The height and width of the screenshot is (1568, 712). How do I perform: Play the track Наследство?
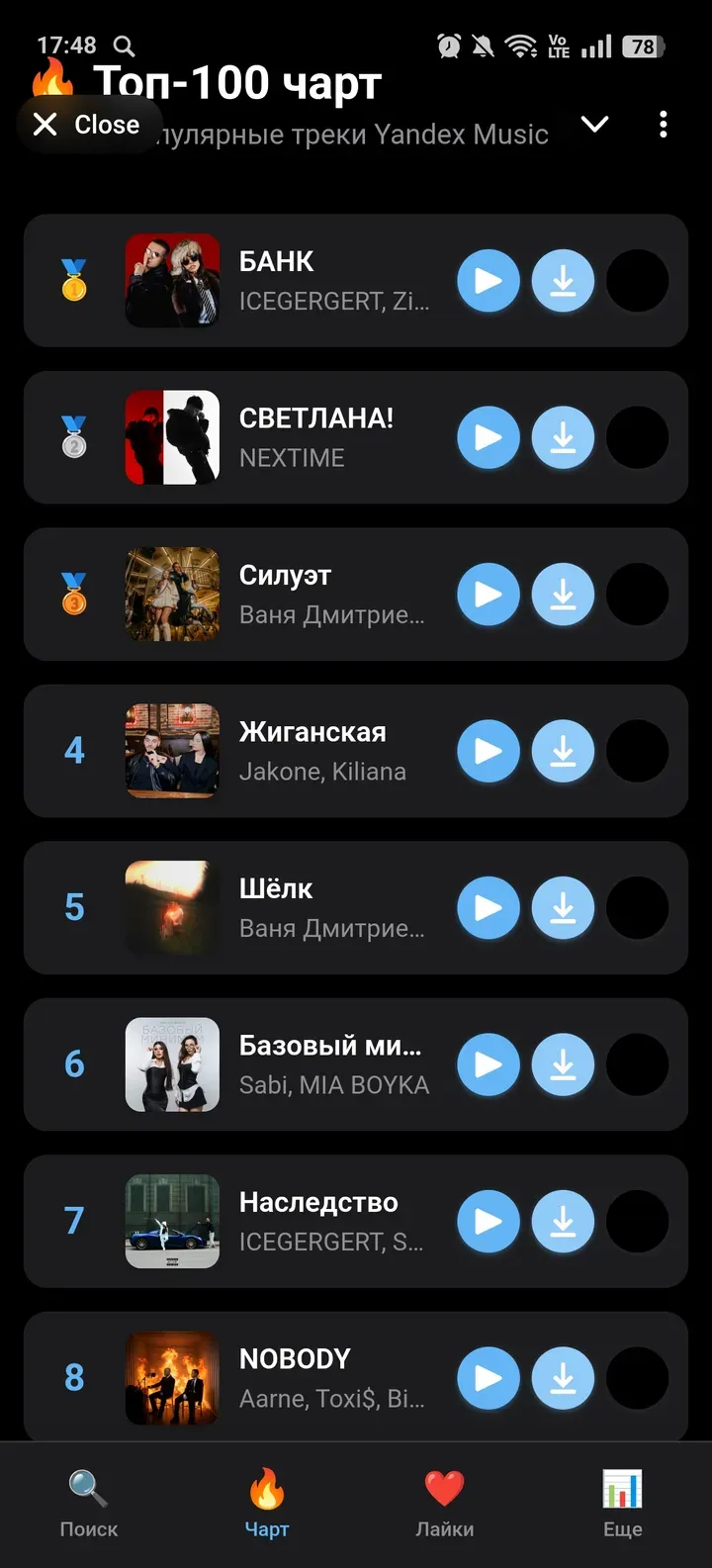(x=489, y=1221)
